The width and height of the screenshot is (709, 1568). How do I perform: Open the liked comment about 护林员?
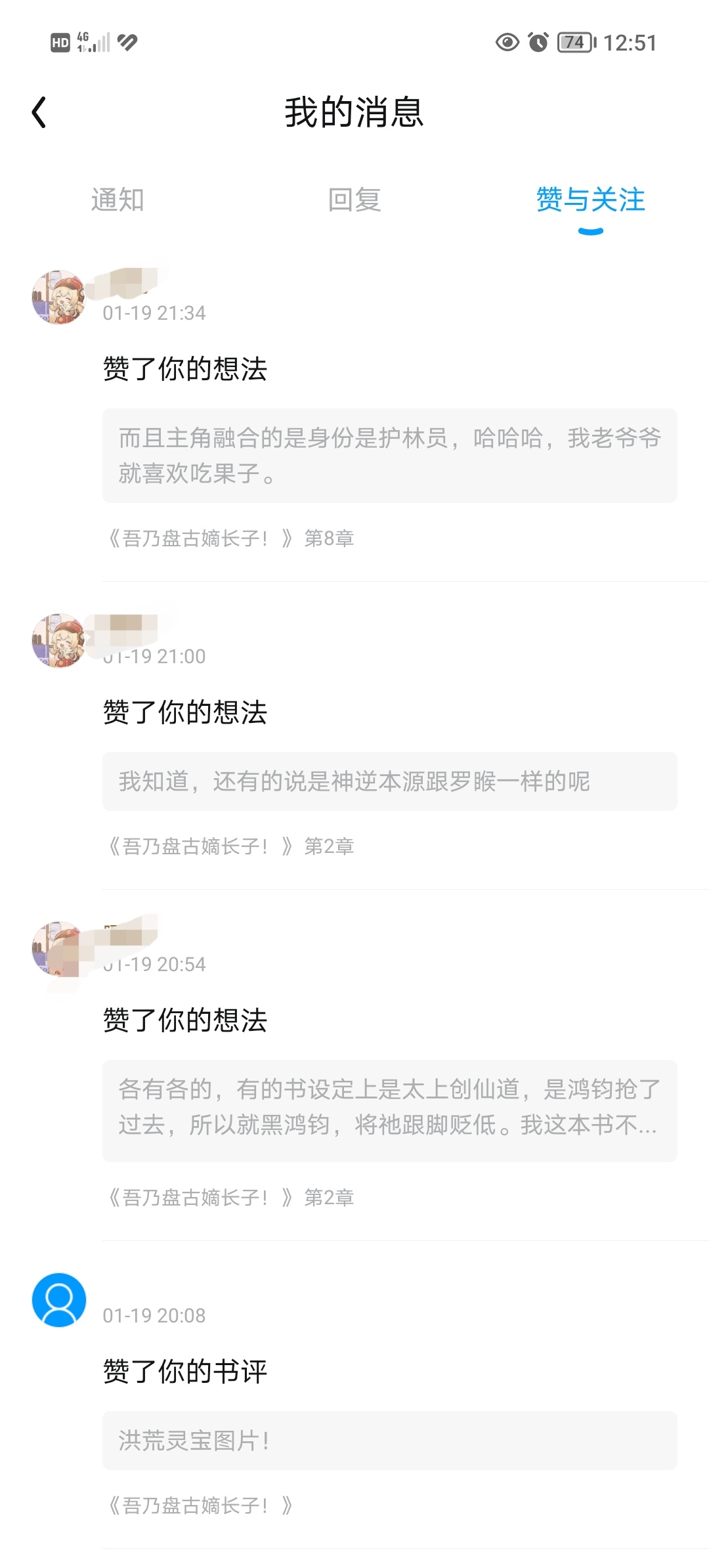coord(390,456)
